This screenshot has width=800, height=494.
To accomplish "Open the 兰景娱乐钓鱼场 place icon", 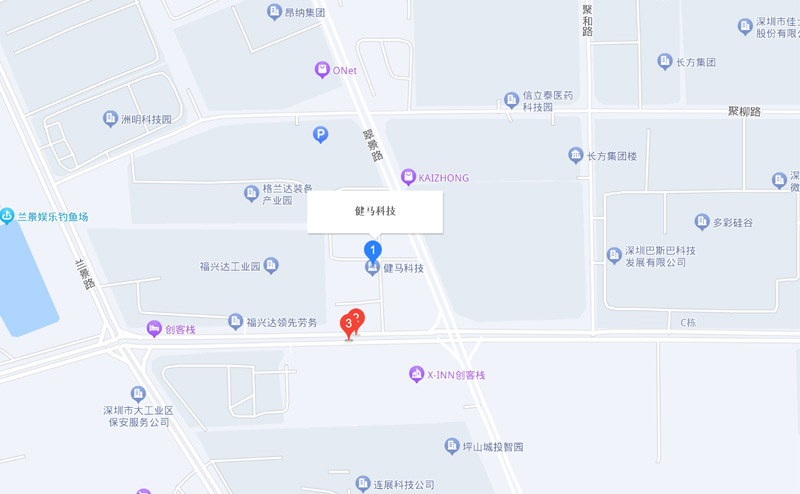I will tap(8, 216).
